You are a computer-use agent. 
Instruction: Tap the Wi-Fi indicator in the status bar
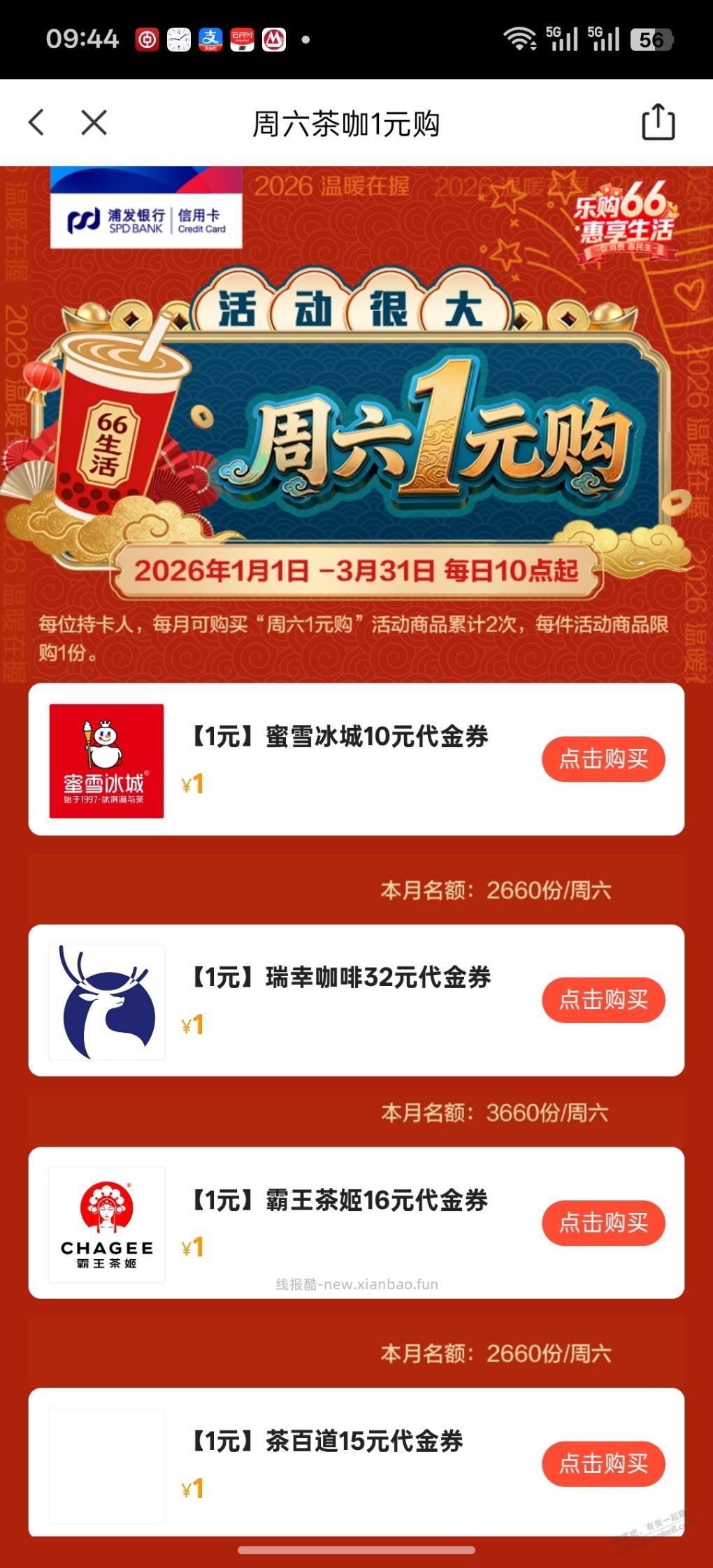(x=519, y=38)
